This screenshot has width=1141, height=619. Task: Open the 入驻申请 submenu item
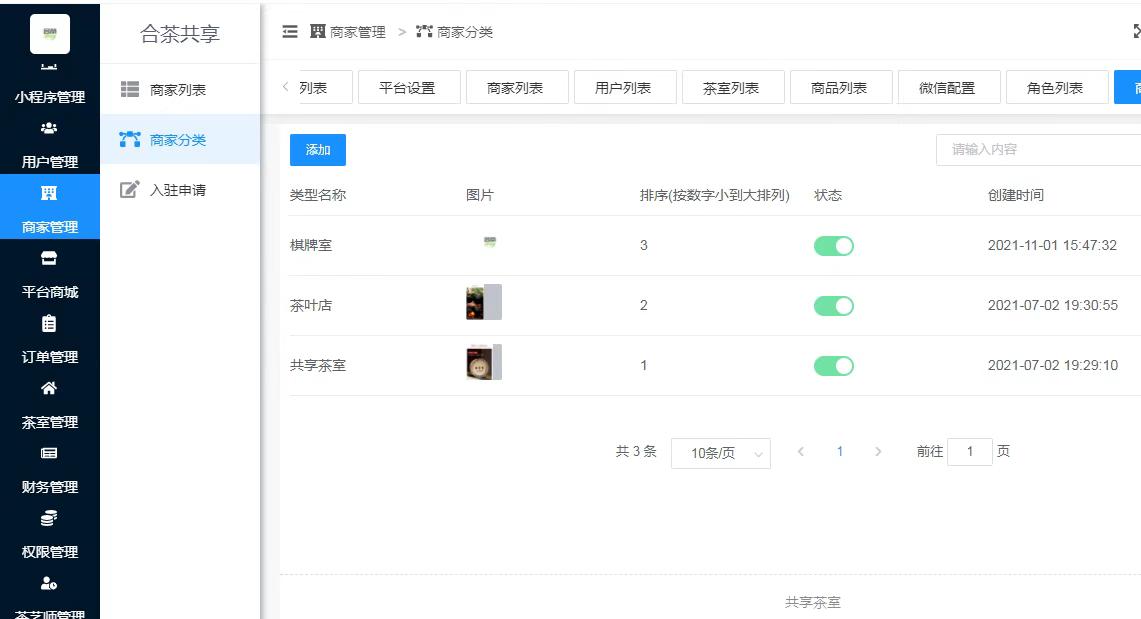click(177, 190)
